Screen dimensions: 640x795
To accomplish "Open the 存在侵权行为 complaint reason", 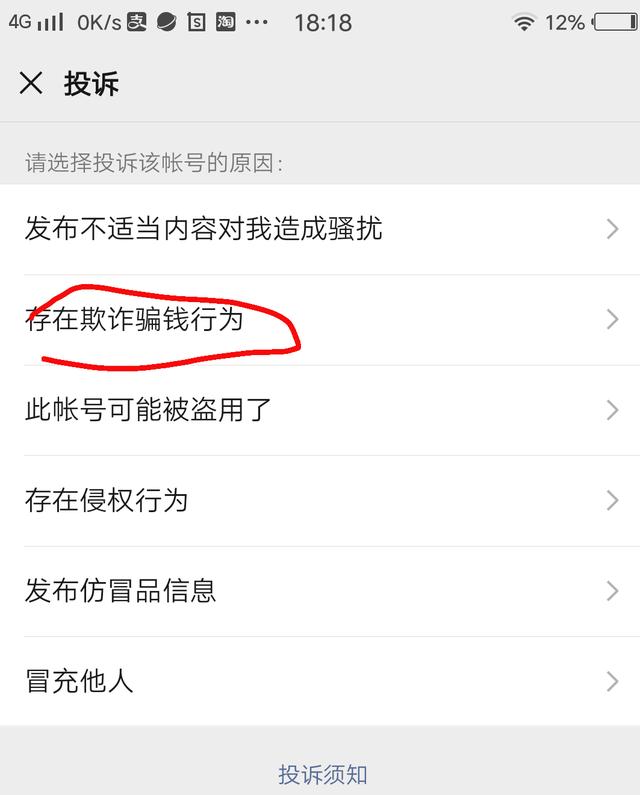I will point(320,500).
